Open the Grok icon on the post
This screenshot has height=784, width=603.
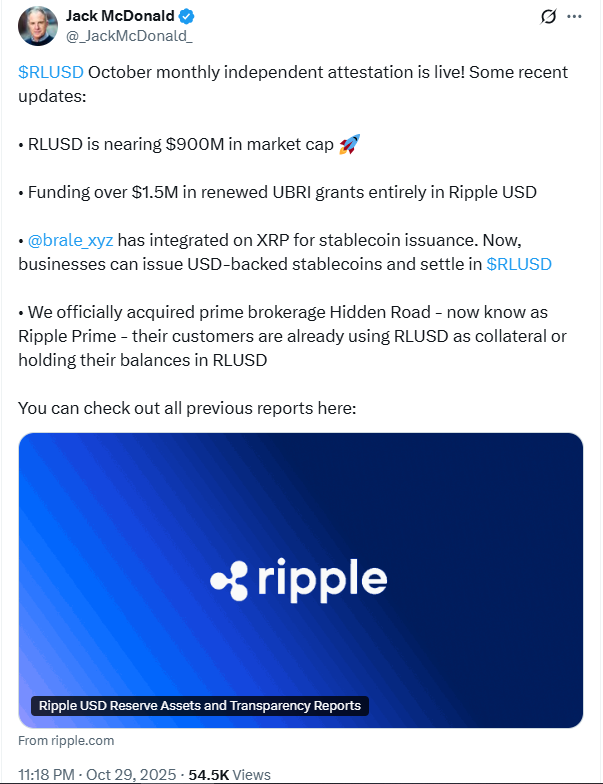[547, 17]
